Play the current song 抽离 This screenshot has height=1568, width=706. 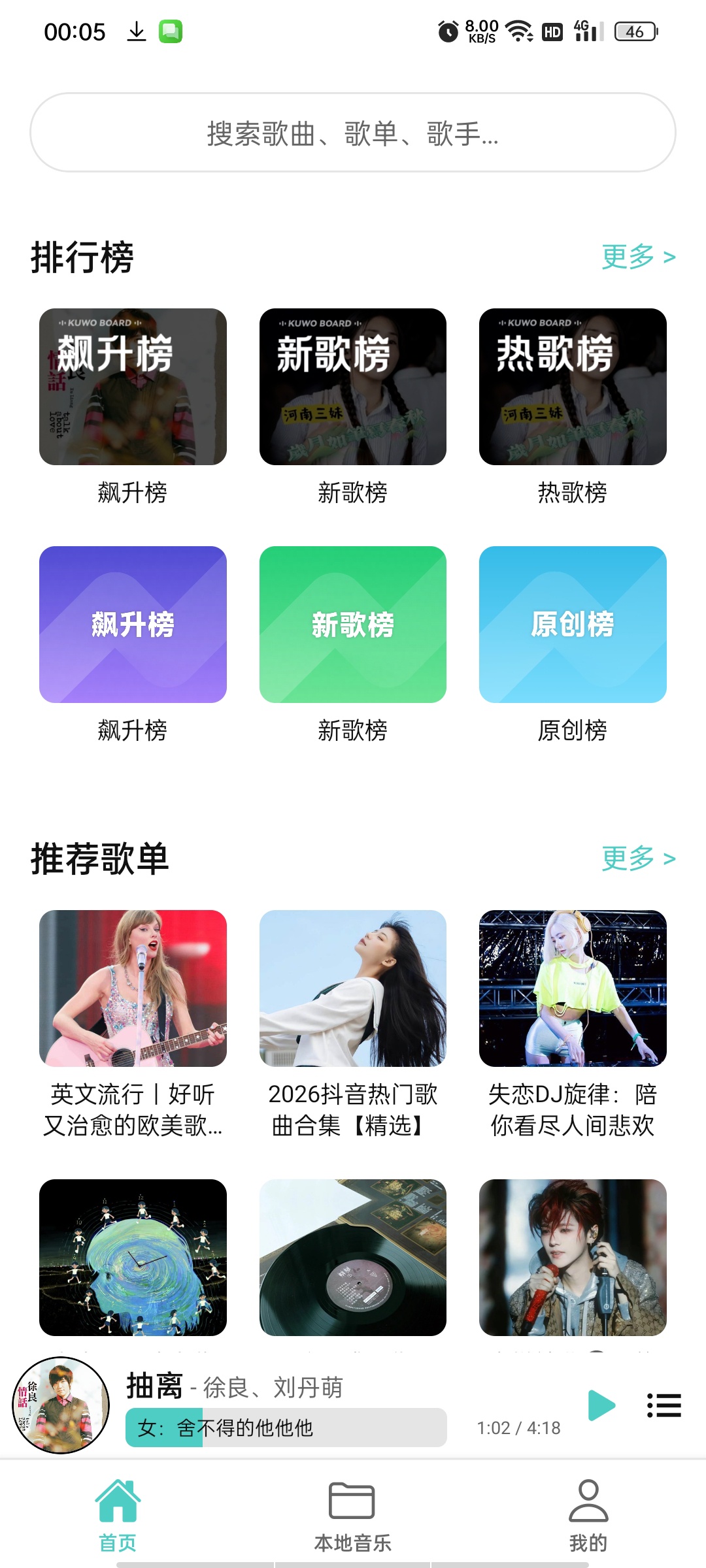click(601, 1405)
